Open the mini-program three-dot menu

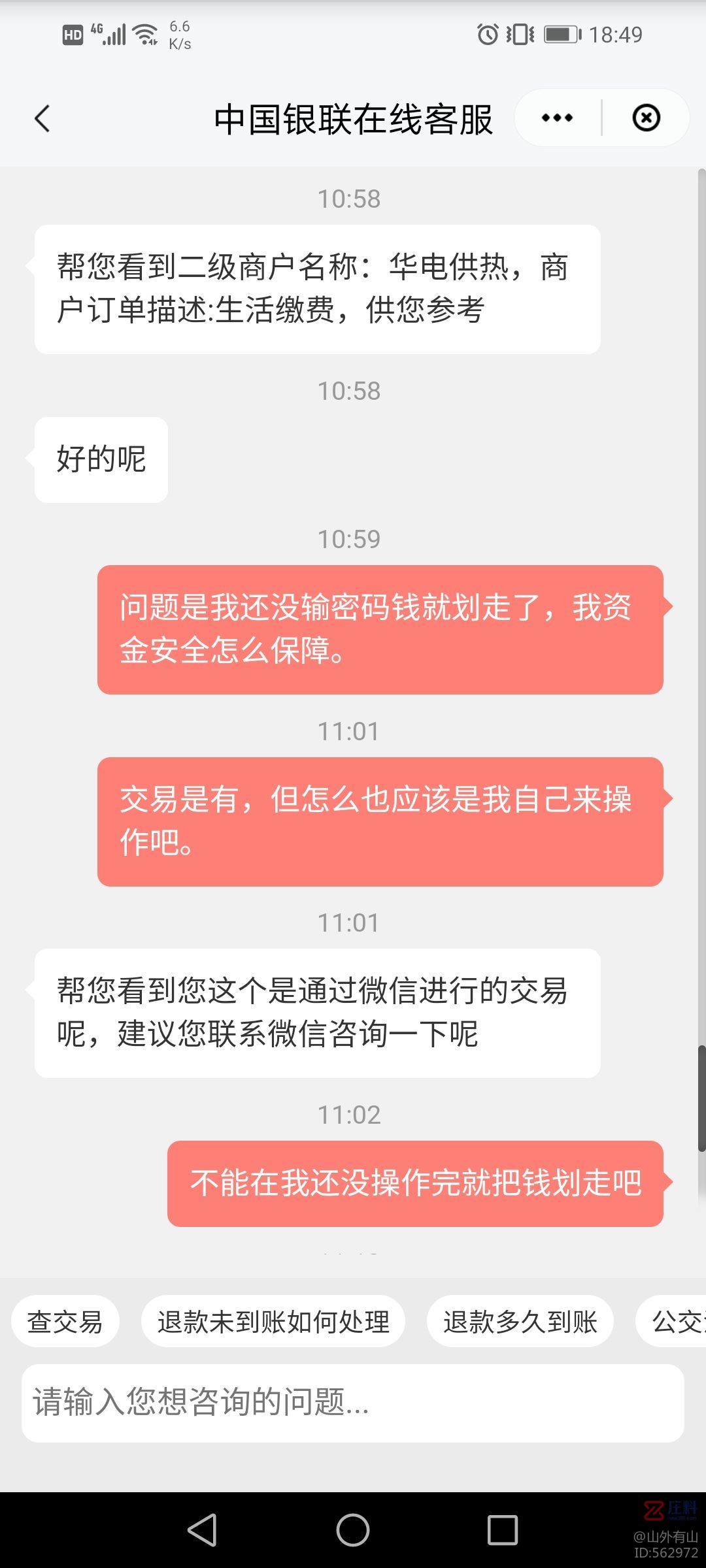tap(557, 118)
